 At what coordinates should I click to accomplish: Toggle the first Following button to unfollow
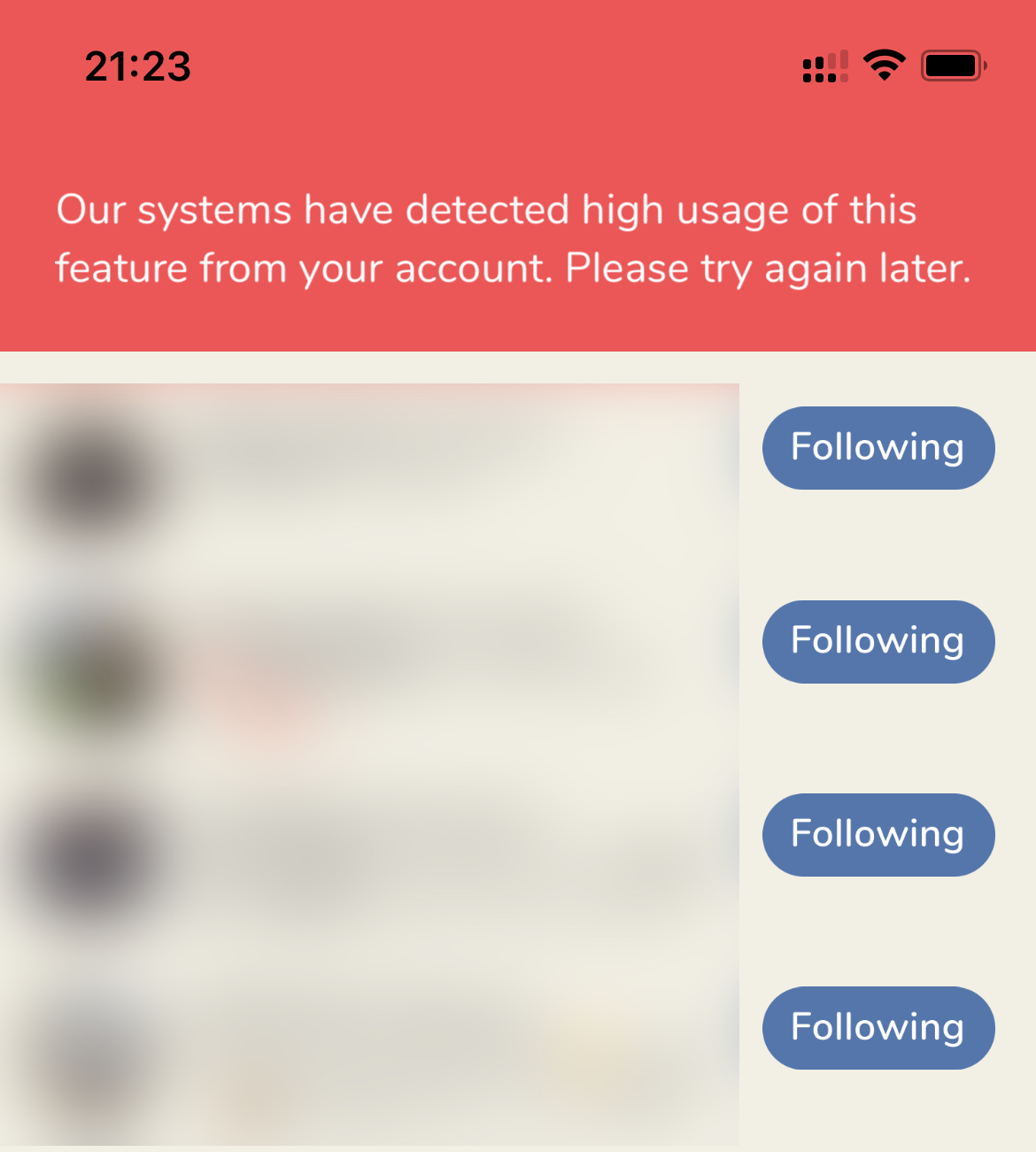[878, 448]
